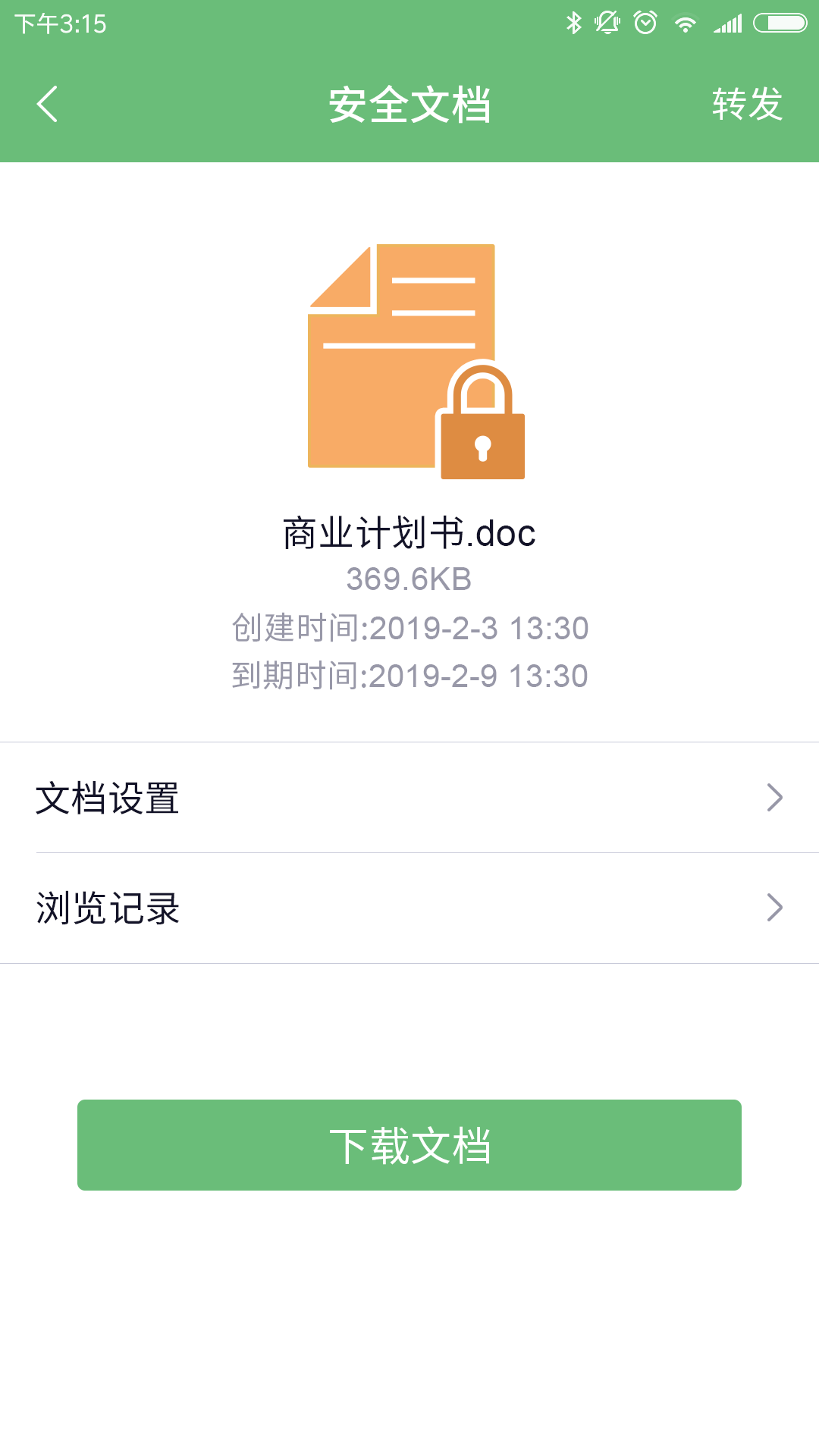Viewport: 819px width, 1456px height.
Task: Tap the file size 369.6KB text
Action: 409,580
